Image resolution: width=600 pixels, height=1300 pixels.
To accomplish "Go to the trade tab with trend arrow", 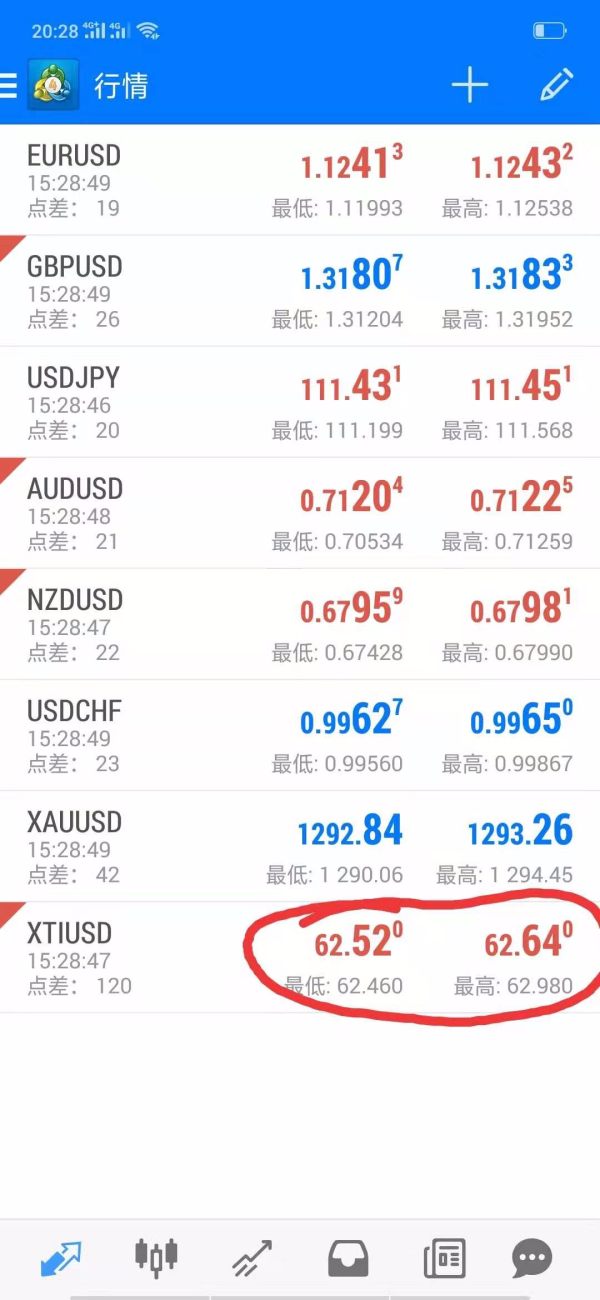I will pos(251,1257).
